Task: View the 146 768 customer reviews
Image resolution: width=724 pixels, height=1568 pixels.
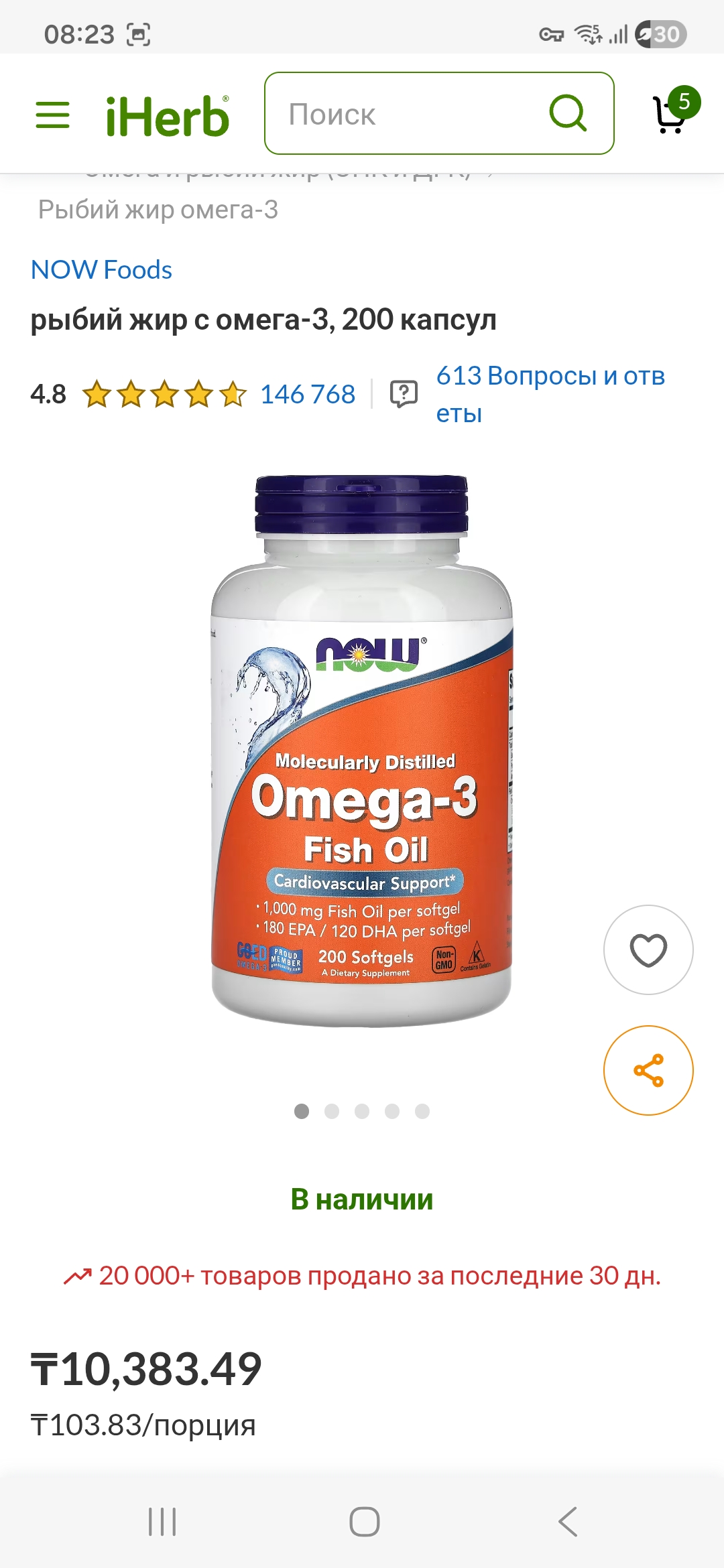Action: (307, 394)
